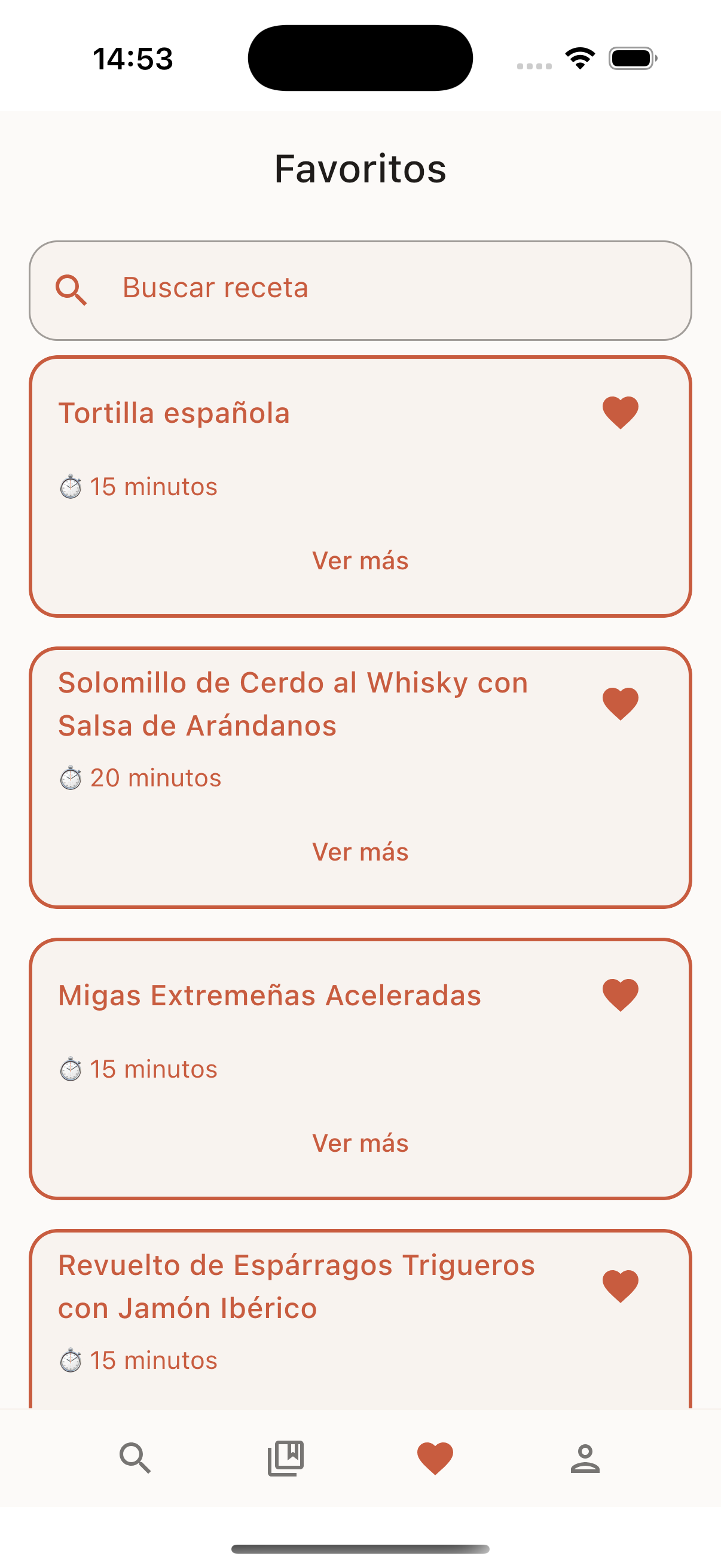Open the saved collections tab
The width and height of the screenshot is (721, 1568).
pyautogui.click(x=285, y=1458)
